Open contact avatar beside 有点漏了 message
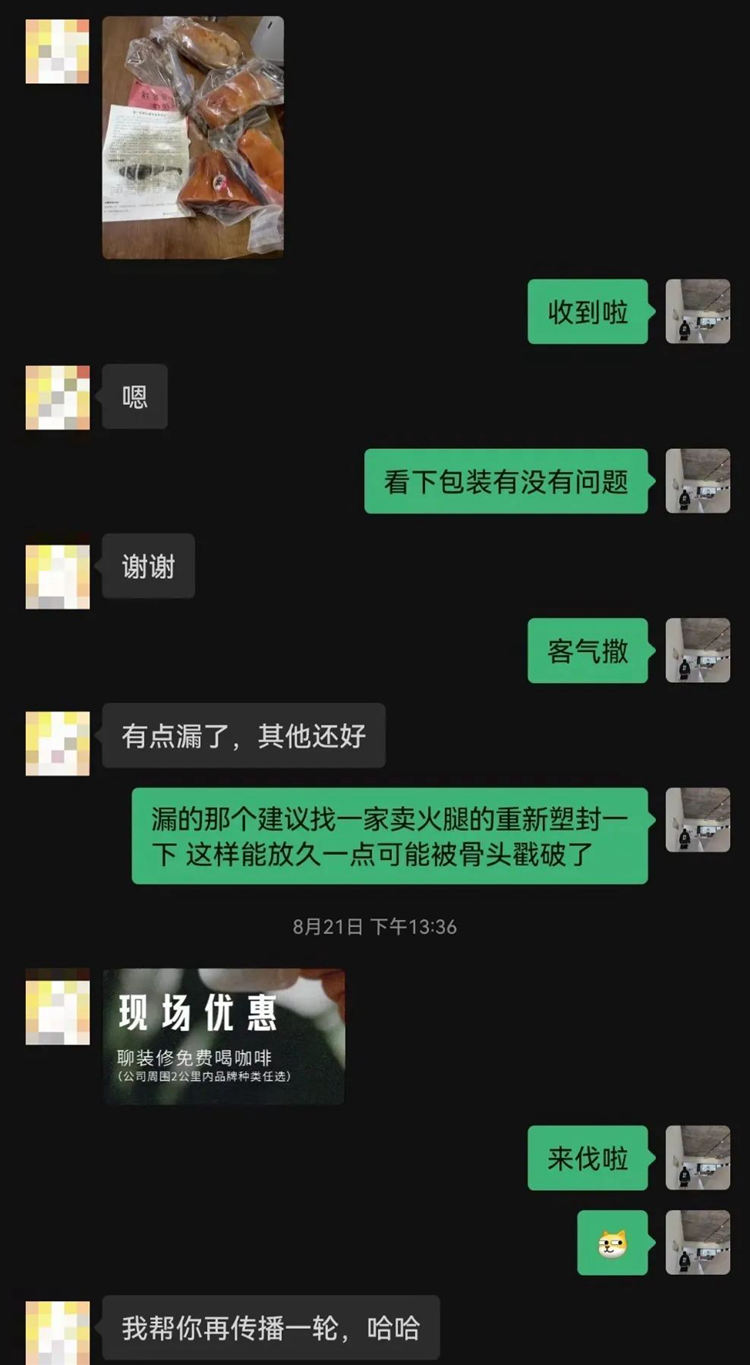 click(57, 743)
